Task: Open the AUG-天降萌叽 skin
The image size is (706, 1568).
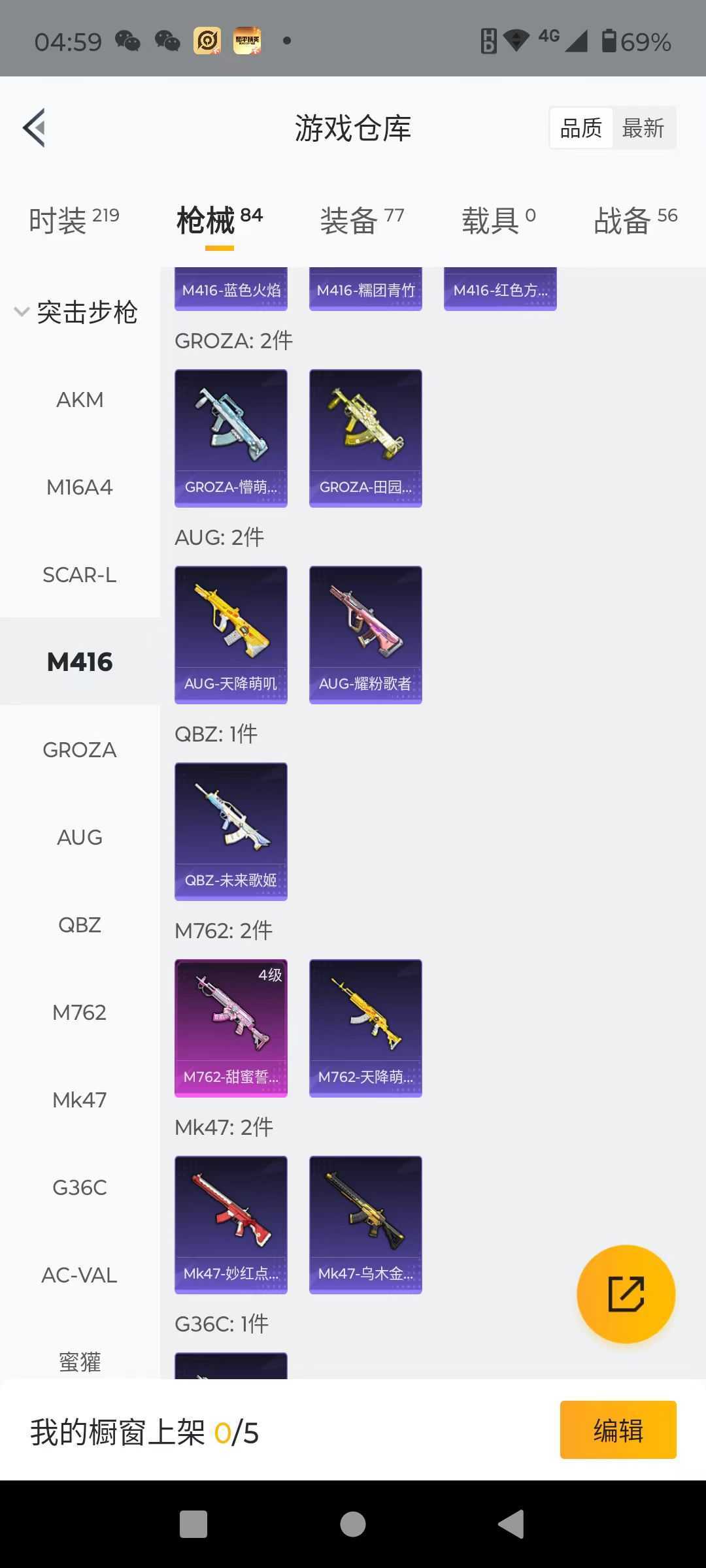Action: (x=231, y=635)
